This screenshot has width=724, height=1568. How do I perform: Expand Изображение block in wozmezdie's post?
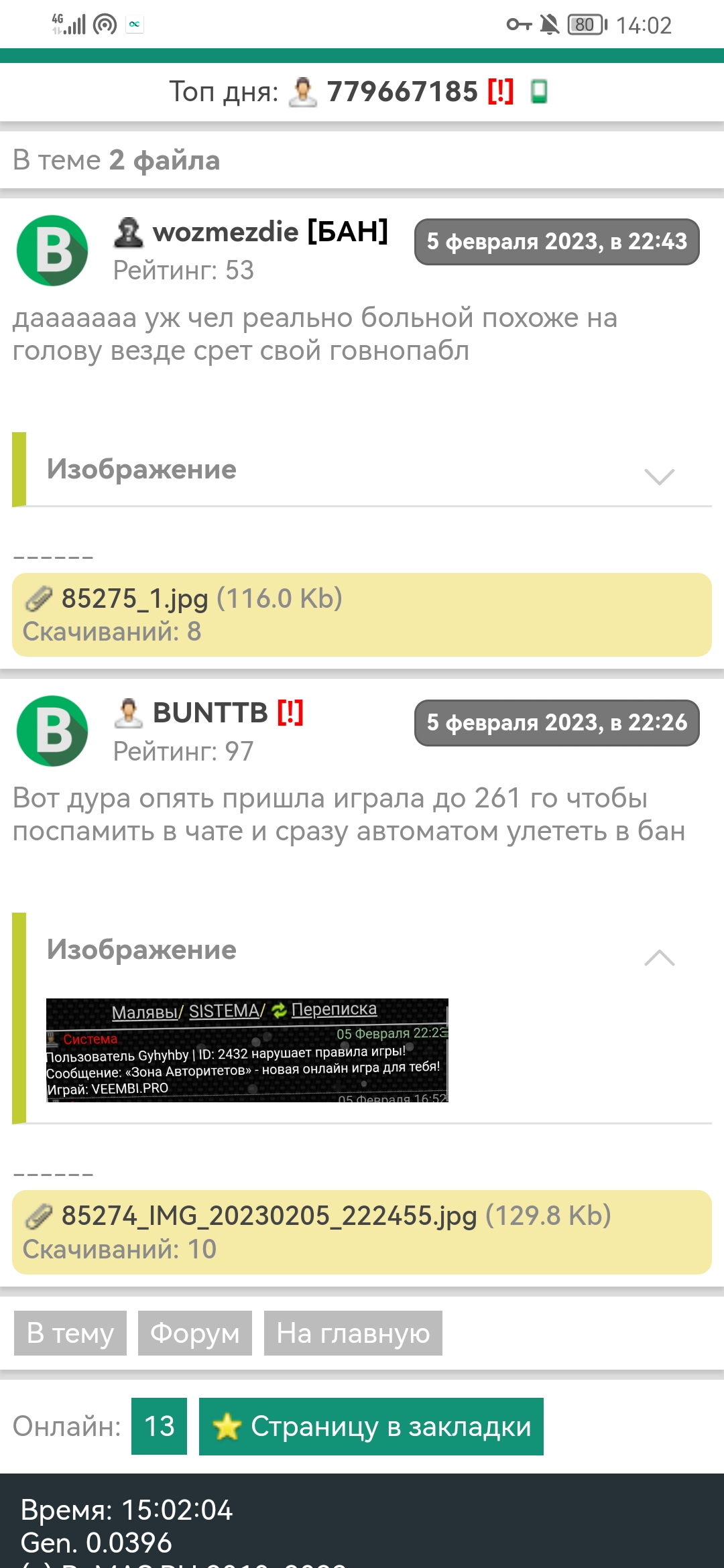[x=659, y=476]
